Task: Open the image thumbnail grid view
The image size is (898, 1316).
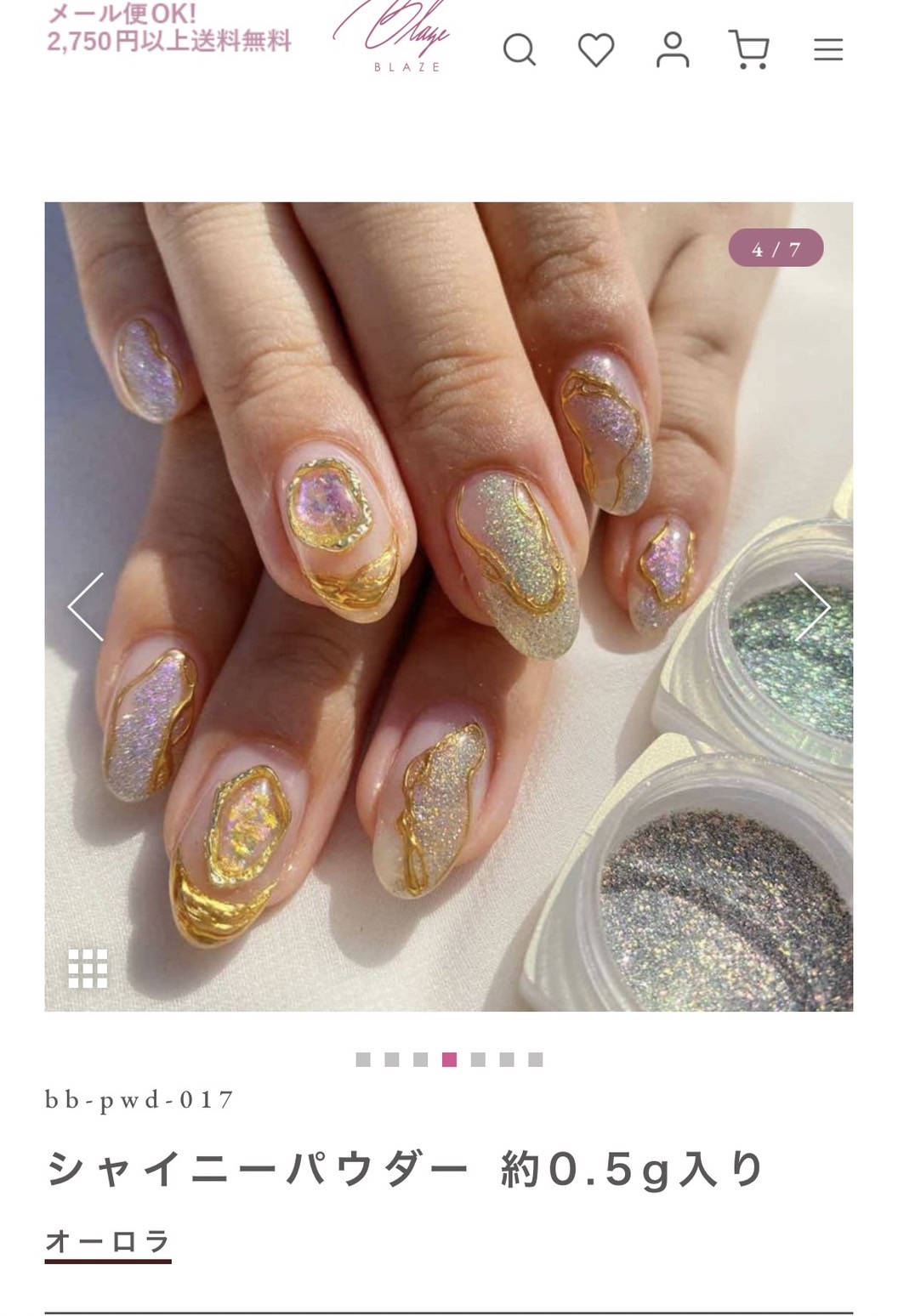Action: pos(88,968)
